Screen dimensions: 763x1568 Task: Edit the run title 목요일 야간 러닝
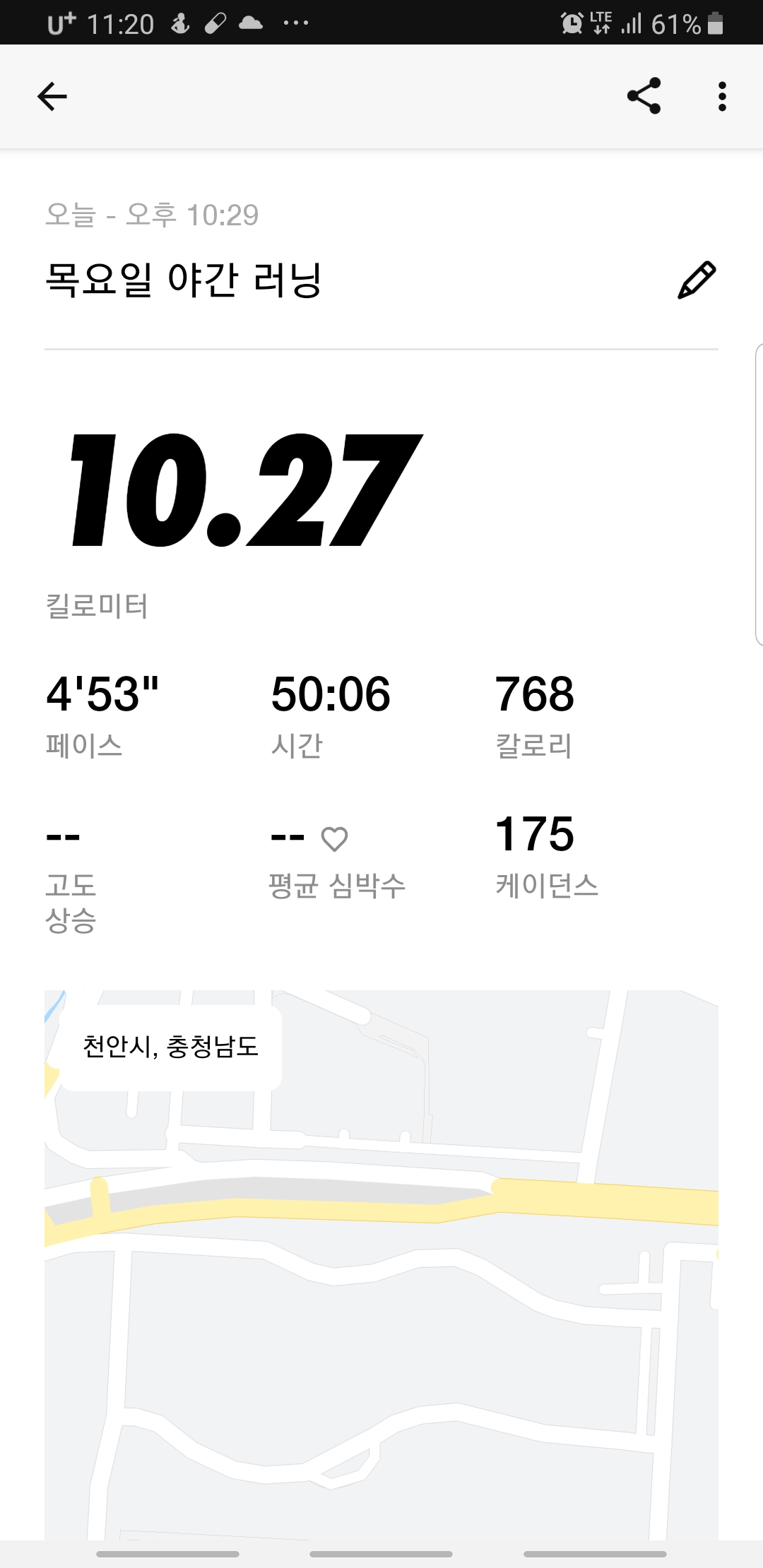pyautogui.click(x=697, y=280)
